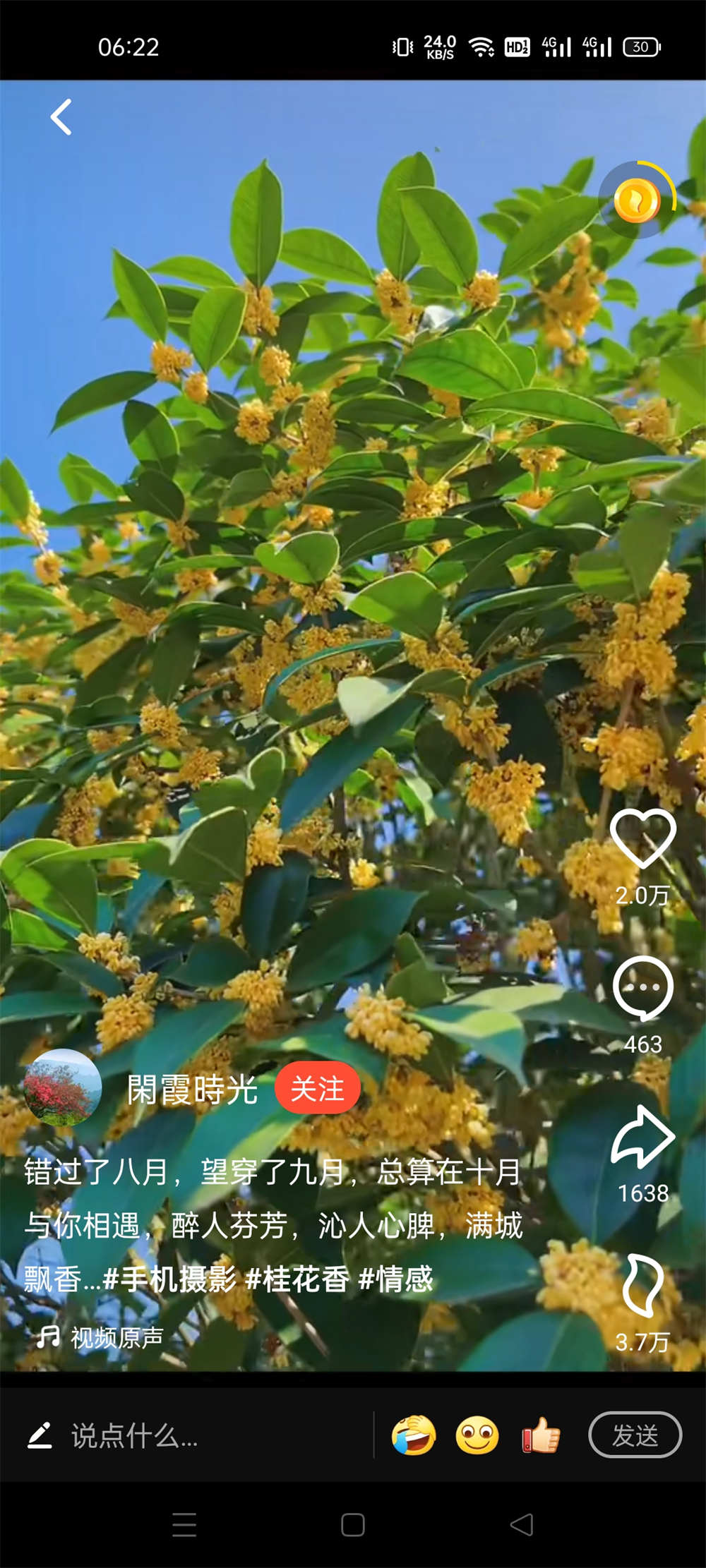
Task: Focus the 说点什么 comment field
Action: tap(134, 1436)
